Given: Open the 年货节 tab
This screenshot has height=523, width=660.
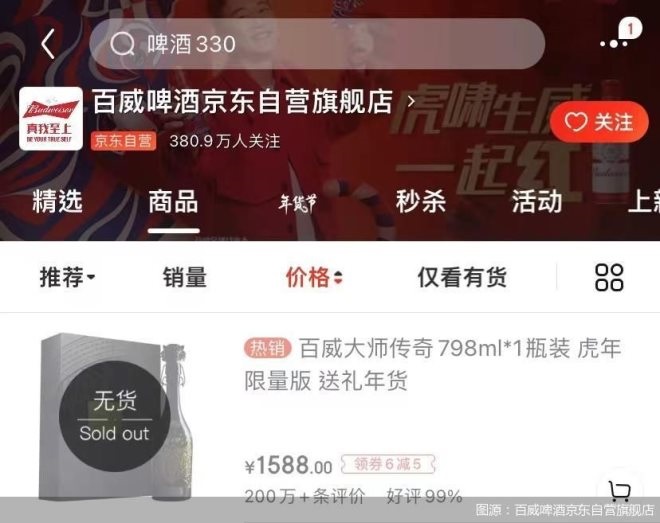Looking at the screenshot, I should [297, 202].
